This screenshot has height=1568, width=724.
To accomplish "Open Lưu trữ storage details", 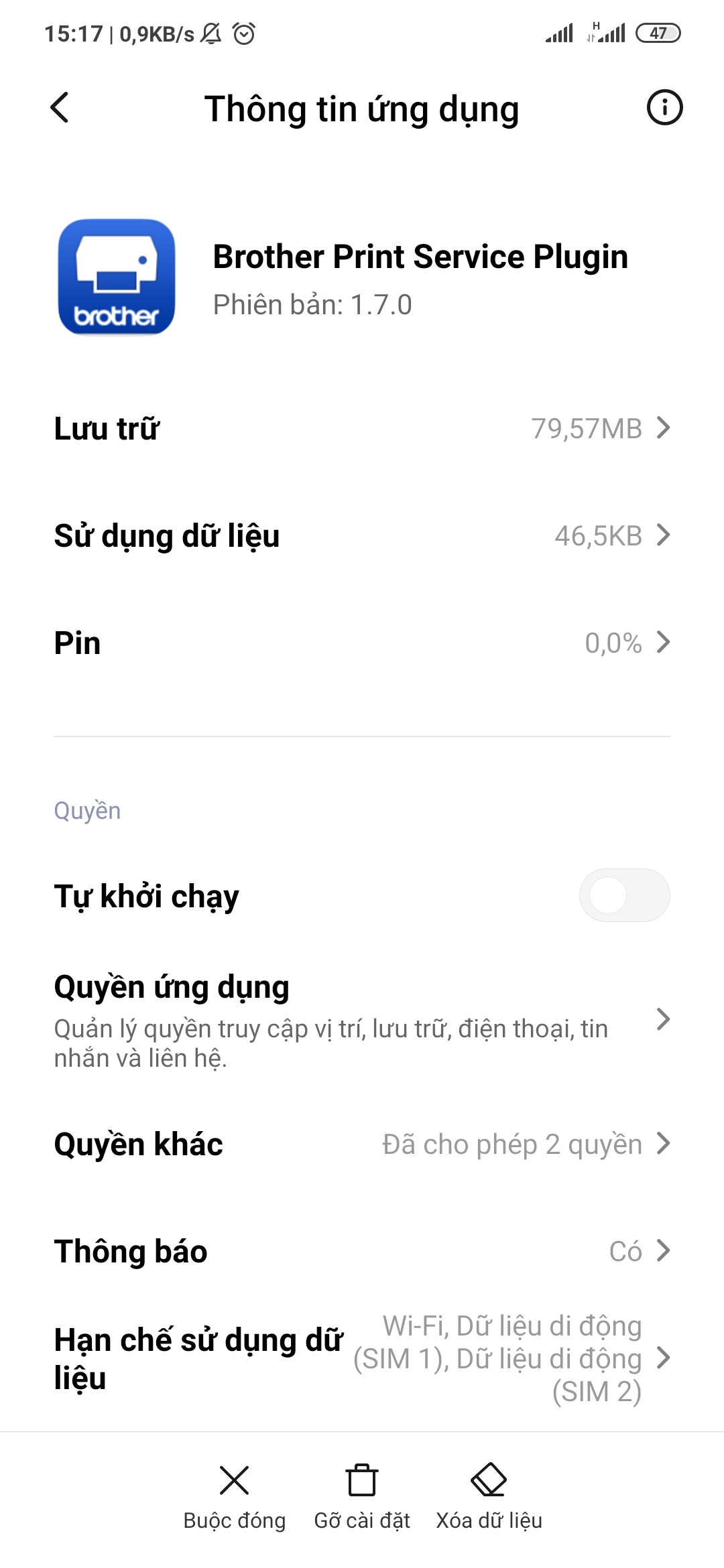I will click(x=362, y=429).
